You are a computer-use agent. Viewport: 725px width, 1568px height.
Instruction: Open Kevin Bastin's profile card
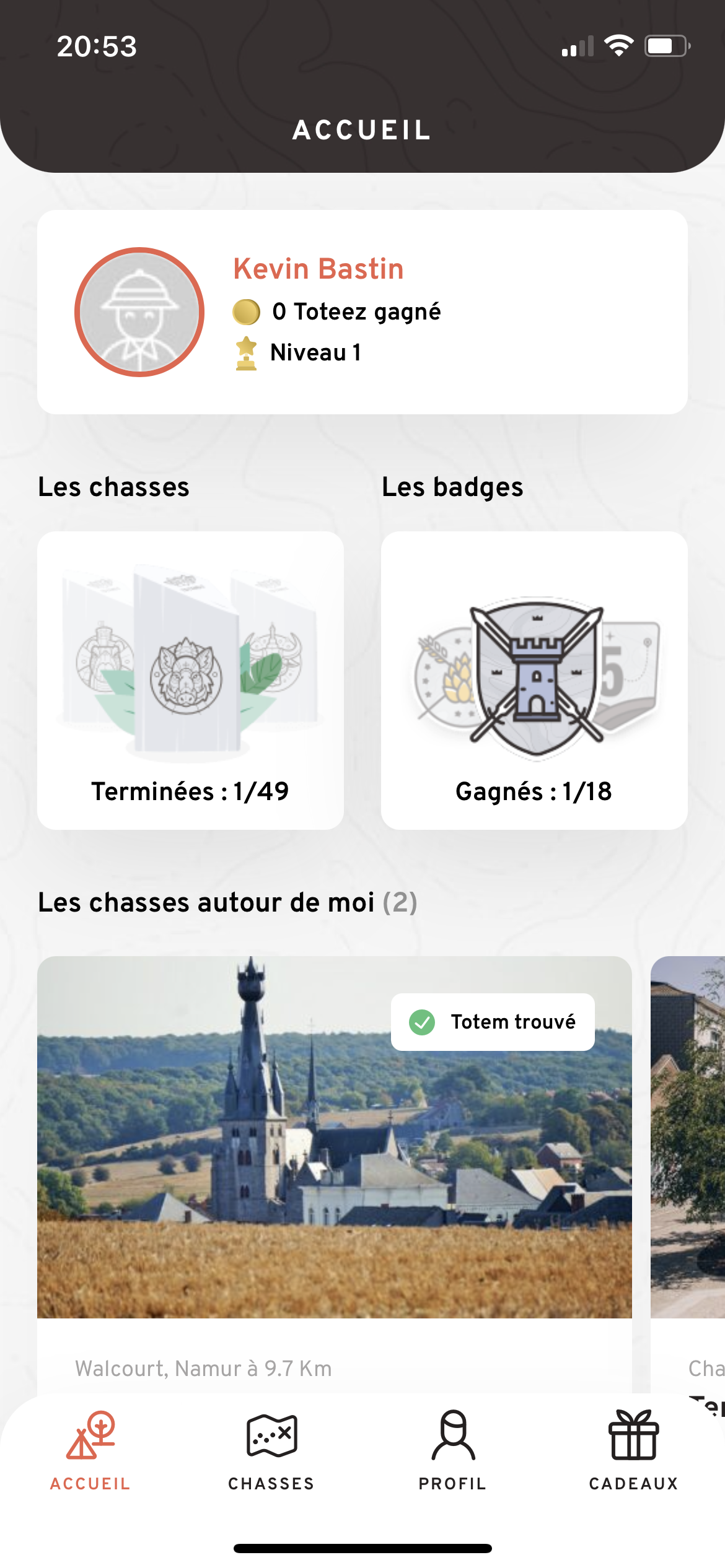362,312
